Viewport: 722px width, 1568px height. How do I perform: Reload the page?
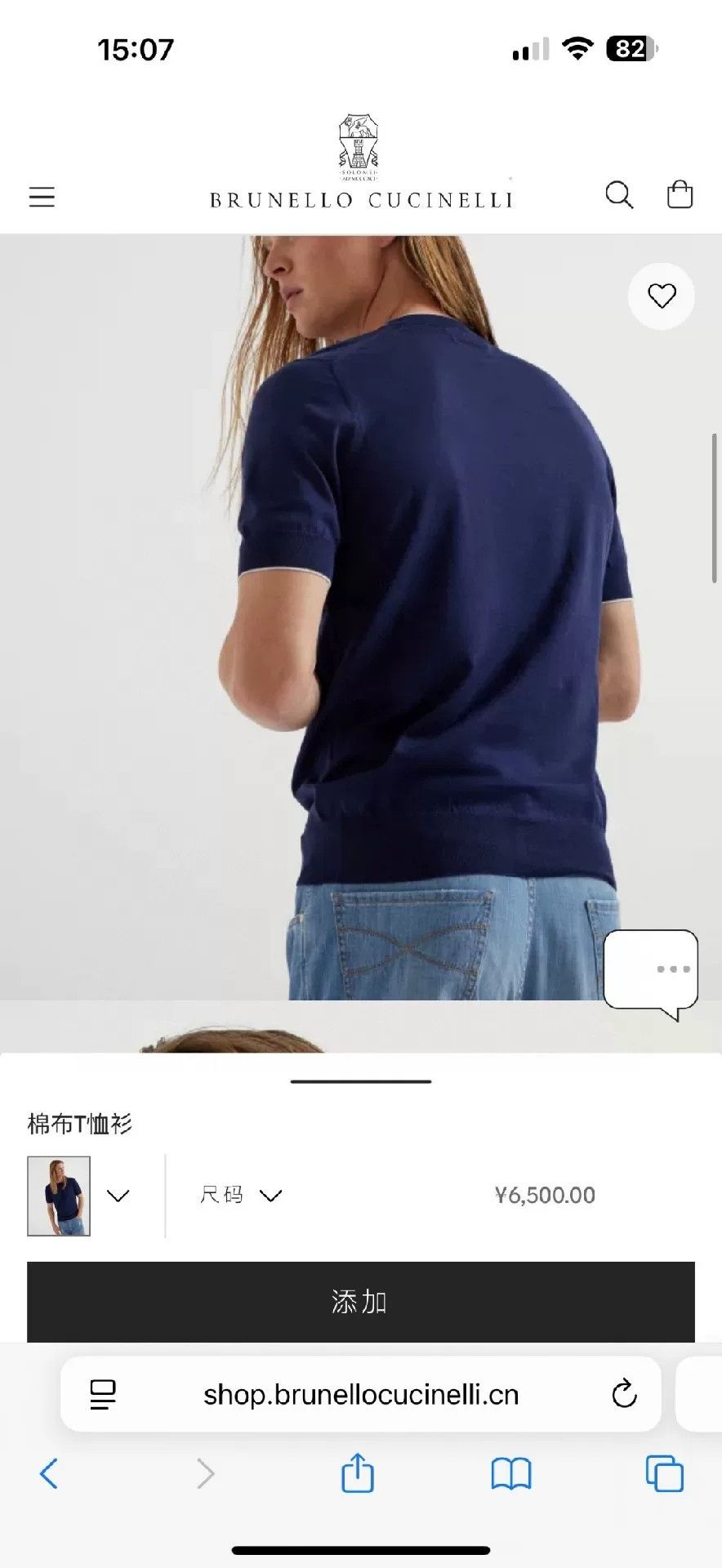tap(624, 1394)
